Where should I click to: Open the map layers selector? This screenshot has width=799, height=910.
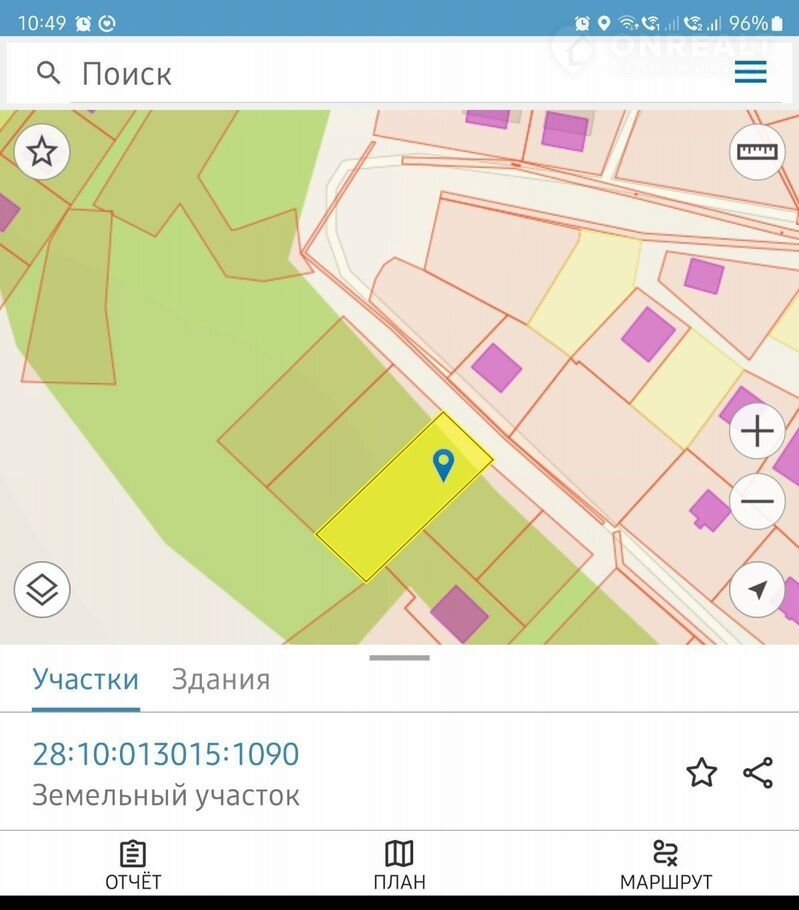pyautogui.click(x=42, y=589)
